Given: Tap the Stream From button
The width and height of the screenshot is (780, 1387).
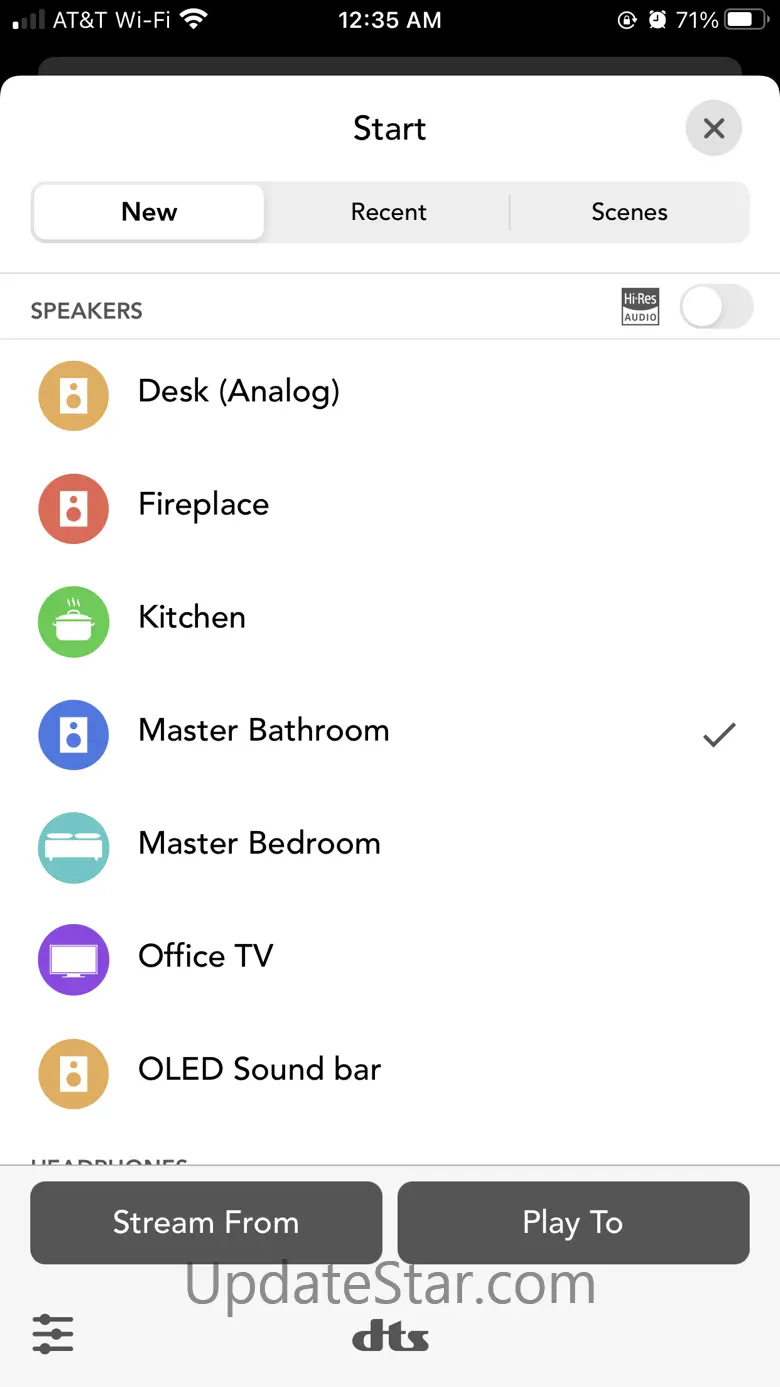Looking at the screenshot, I should (206, 1222).
